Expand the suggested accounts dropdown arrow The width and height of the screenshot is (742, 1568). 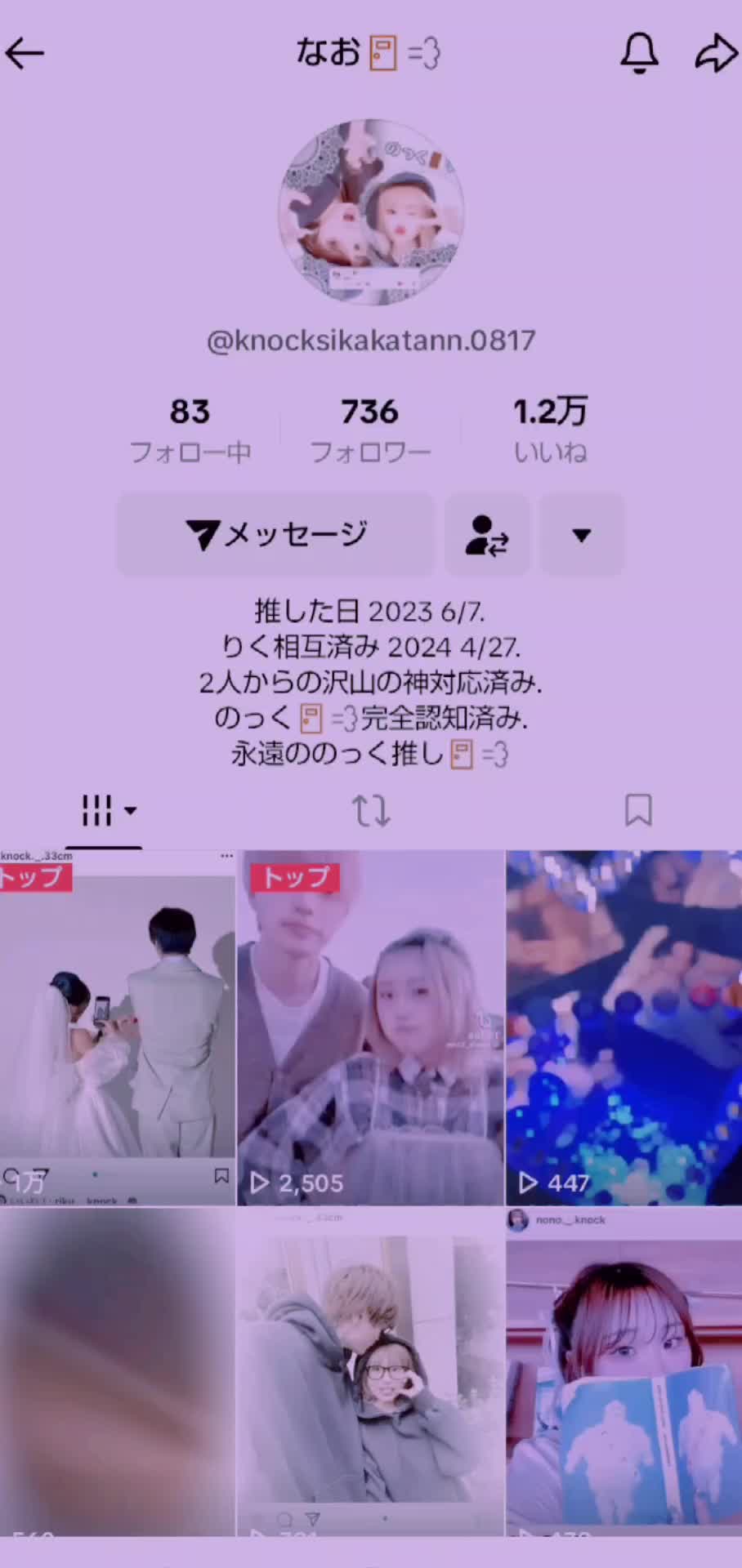pyautogui.click(x=581, y=535)
